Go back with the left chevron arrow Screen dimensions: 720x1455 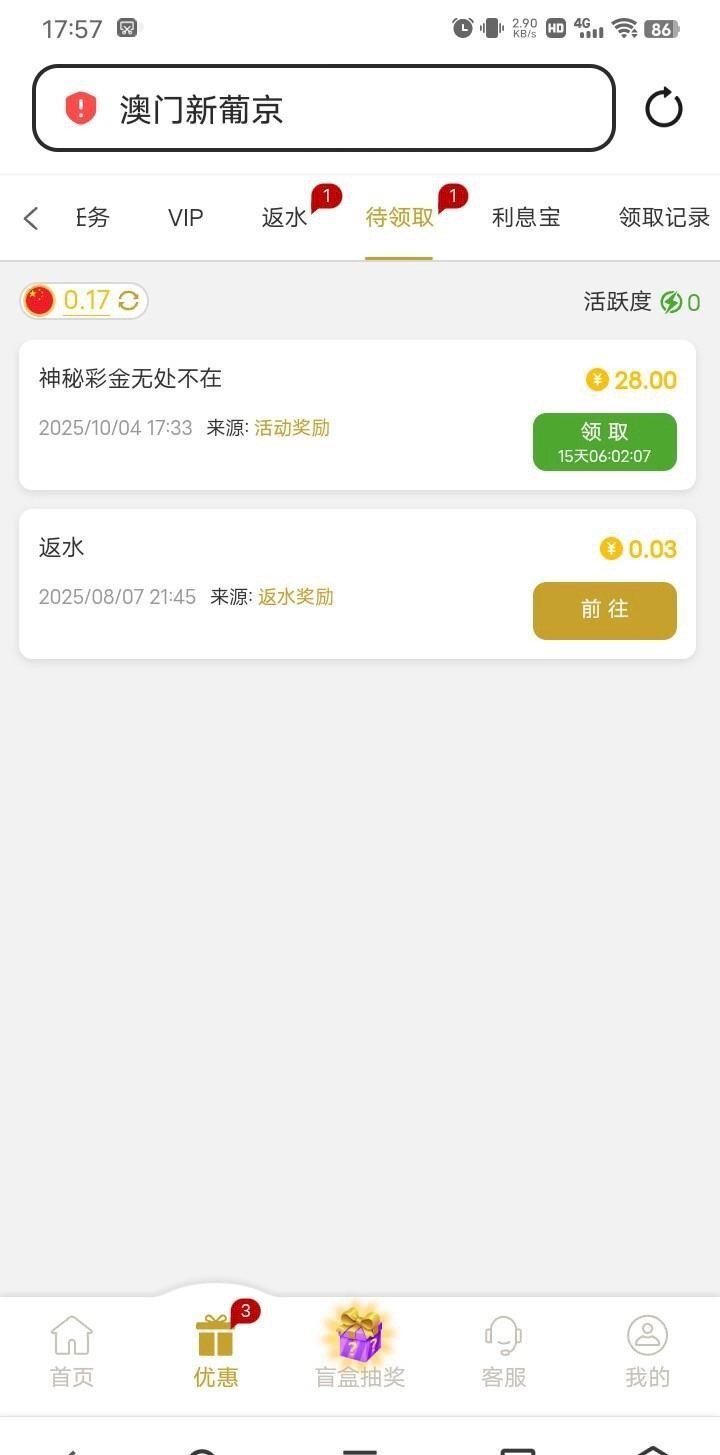point(31,218)
